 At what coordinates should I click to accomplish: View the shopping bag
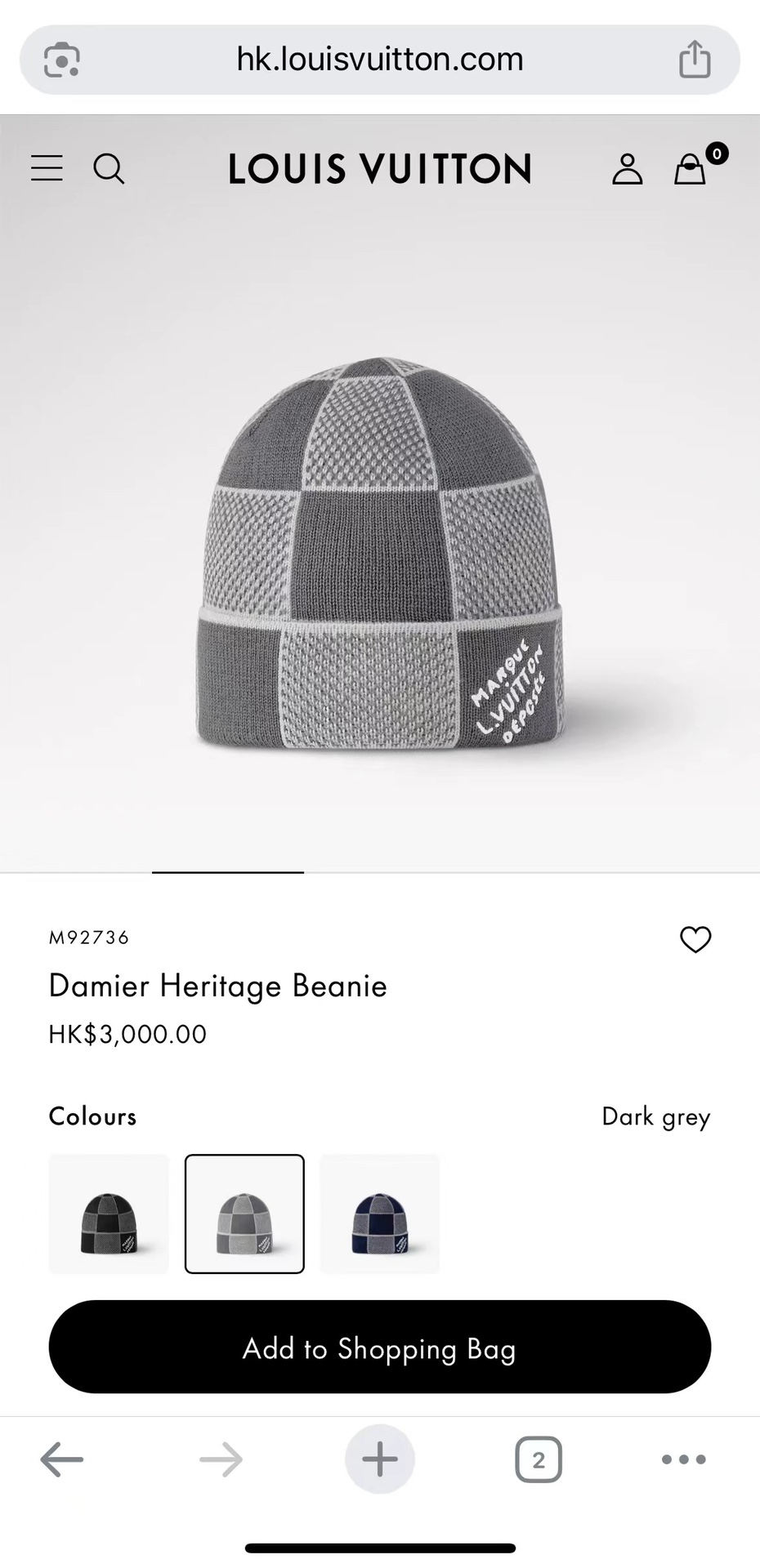click(691, 169)
